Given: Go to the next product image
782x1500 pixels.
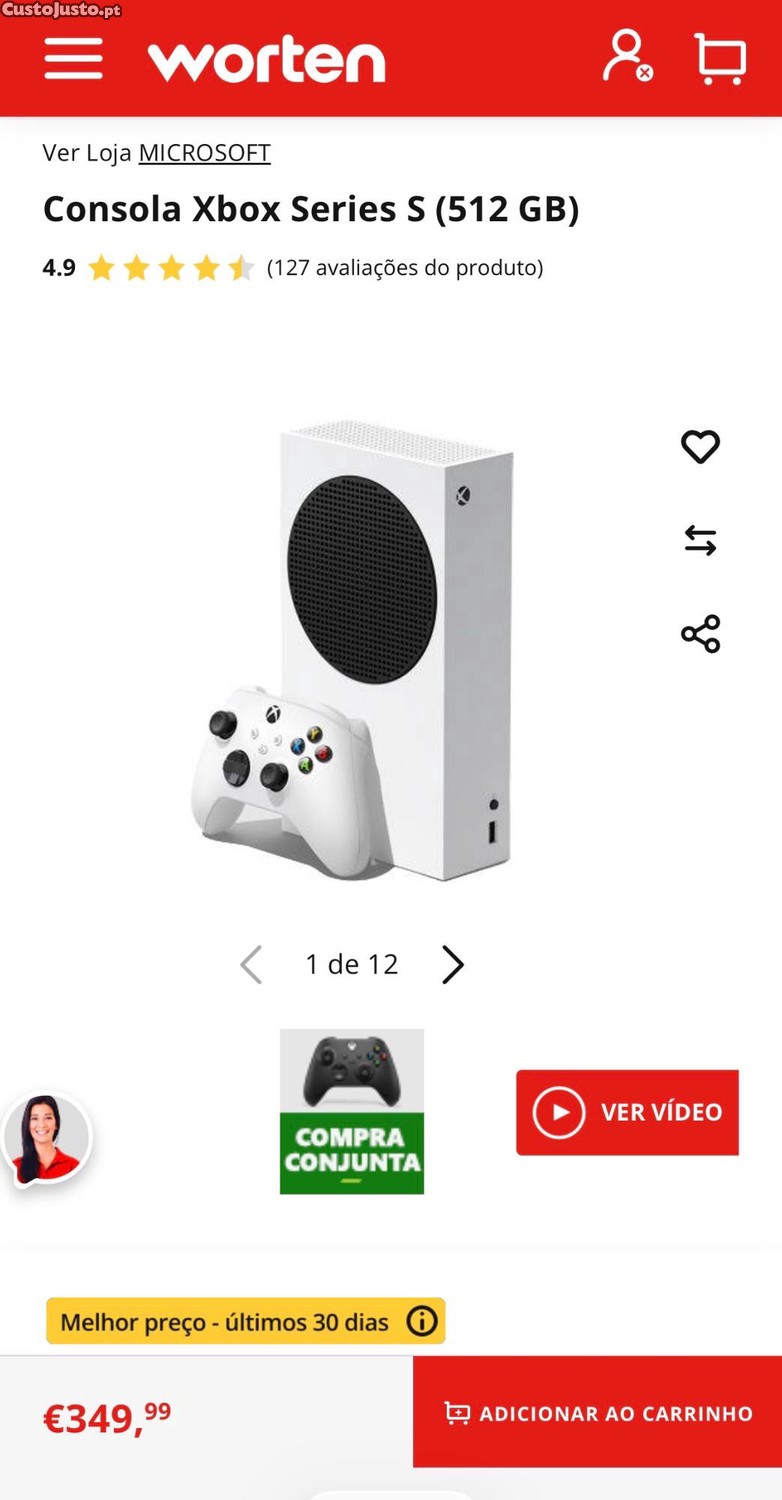Looking at the screenshot, I should pyautogui.click(x=453, y=965).
